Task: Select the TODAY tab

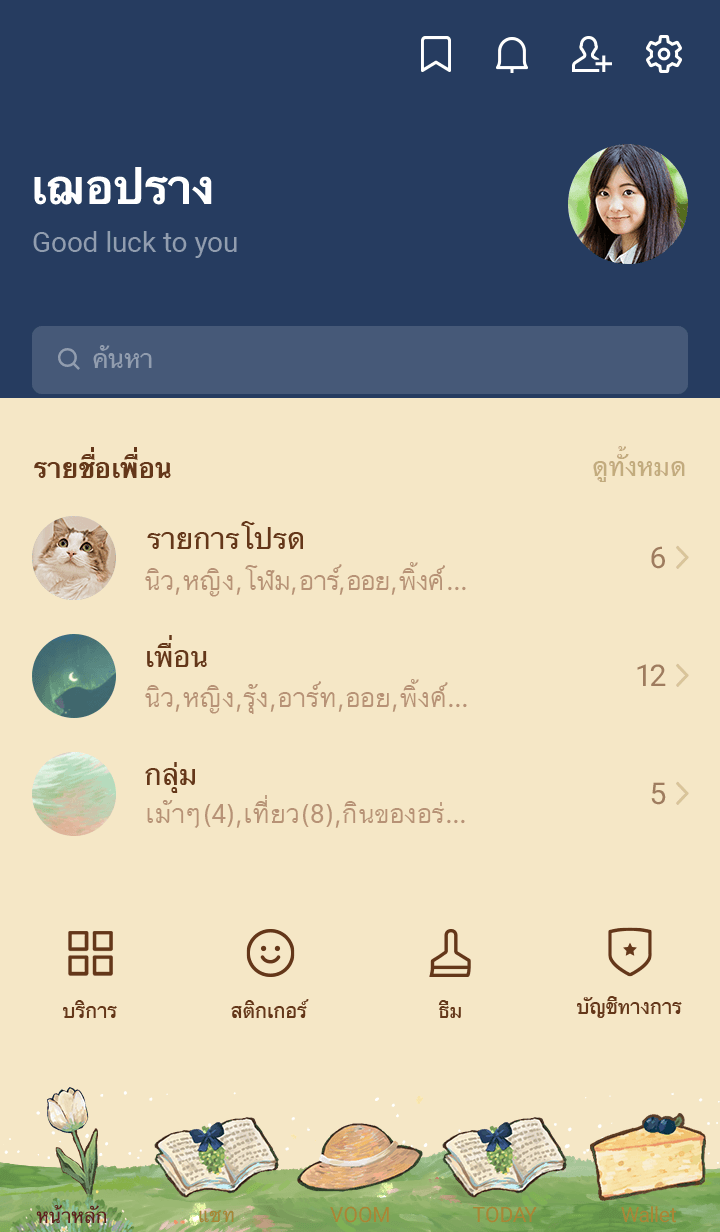Action: pyautogui.click(x=504, y=1168)
